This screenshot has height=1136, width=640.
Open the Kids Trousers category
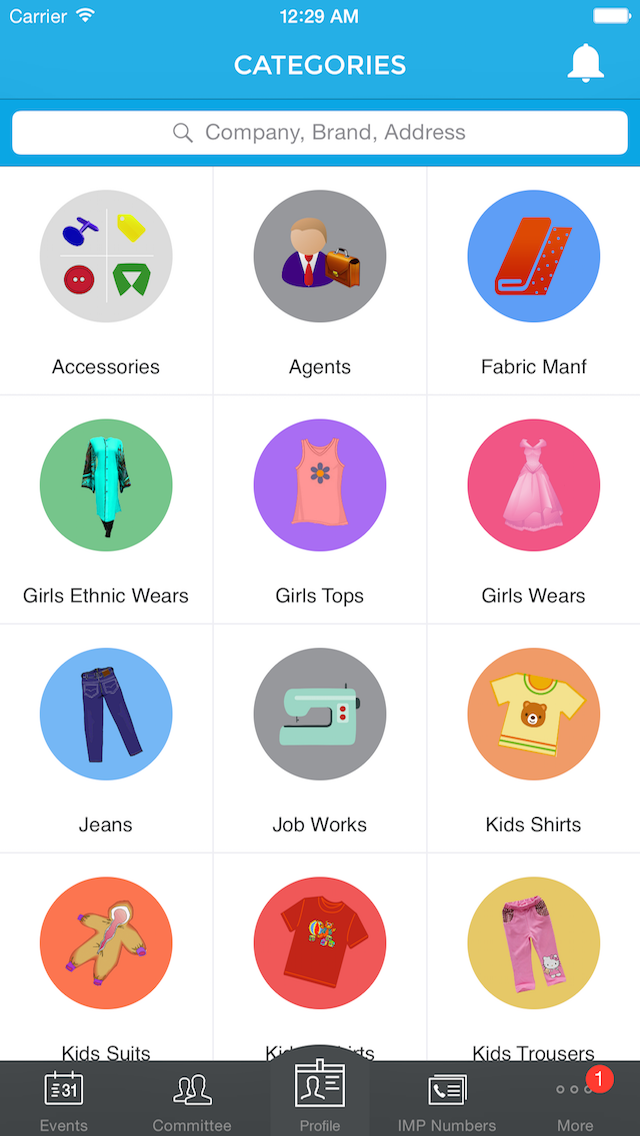[533, 958]
